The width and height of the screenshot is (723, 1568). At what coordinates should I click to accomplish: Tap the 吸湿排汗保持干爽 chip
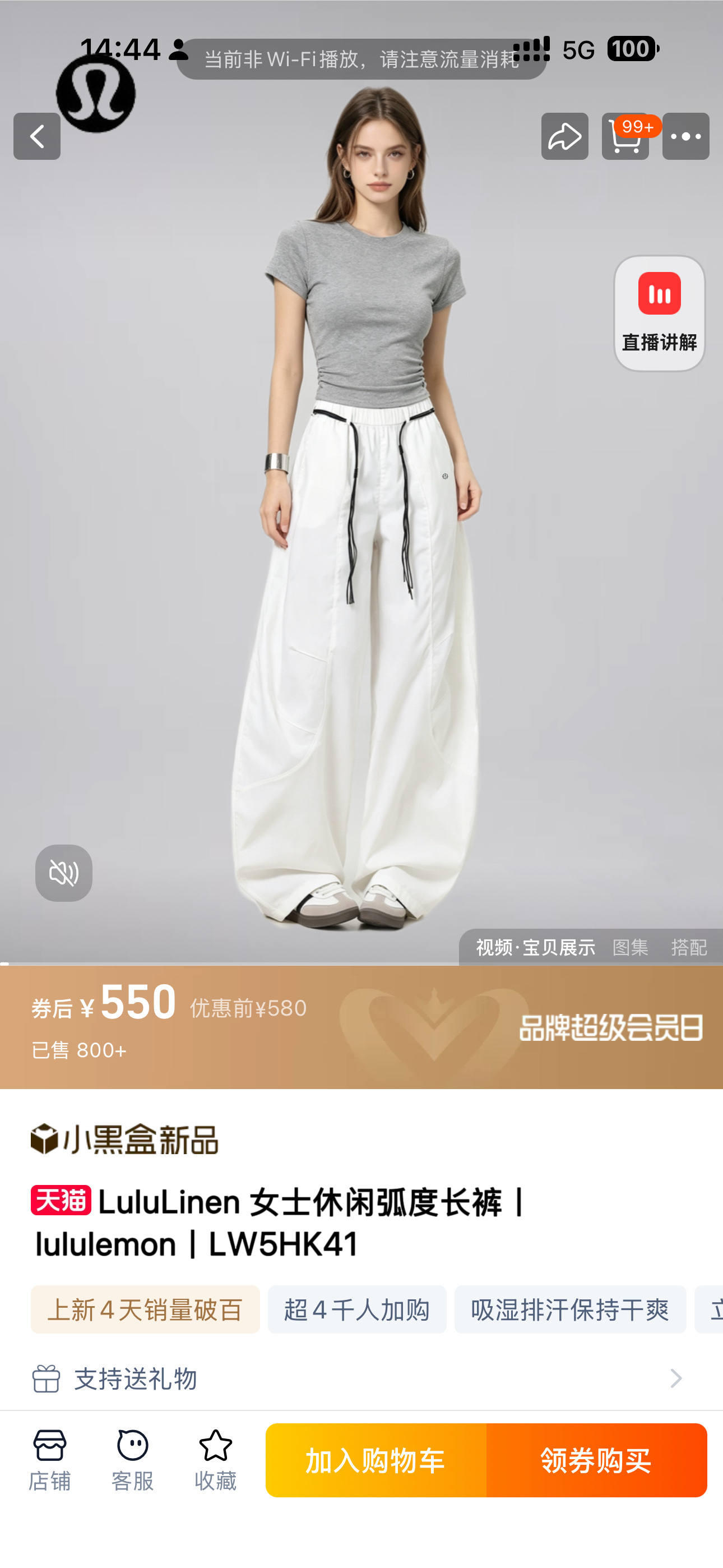570,1309
